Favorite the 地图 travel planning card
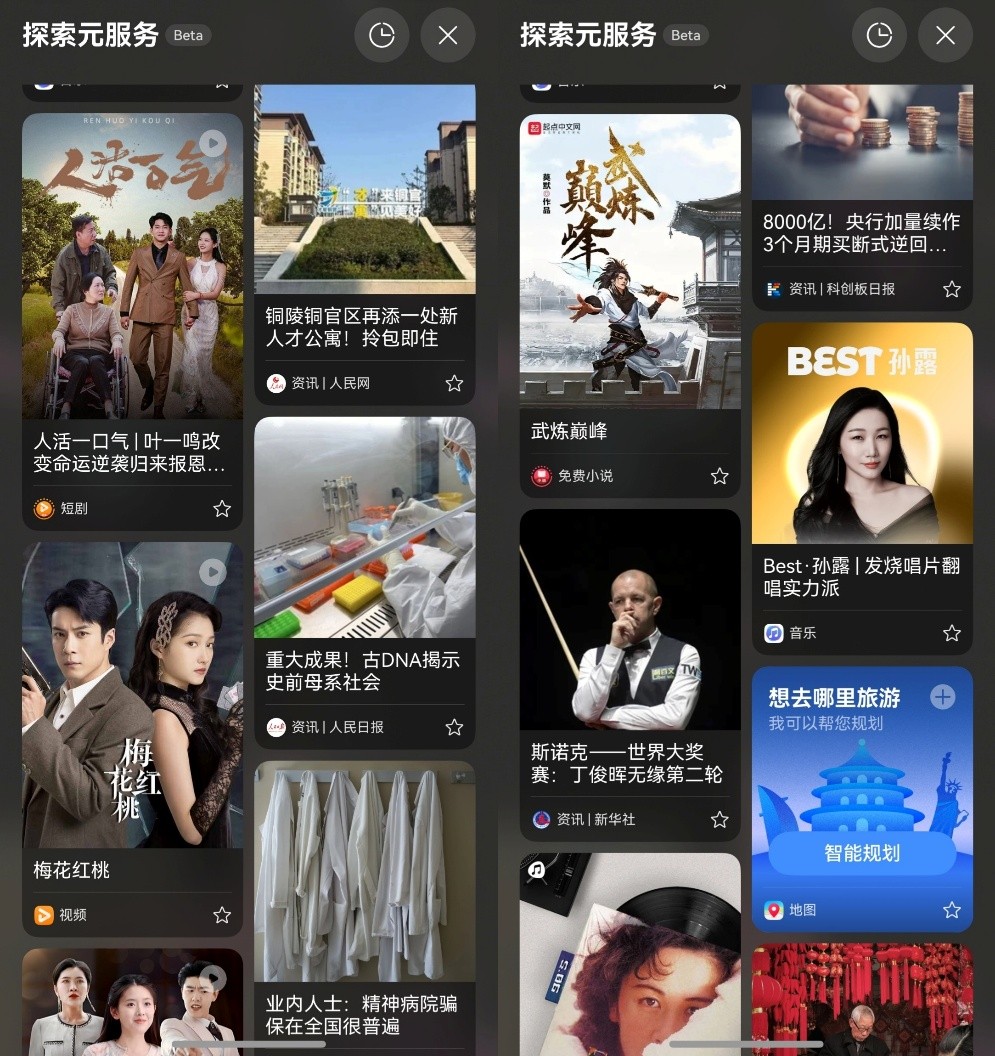Screen dimensions: 995x1056 tap(951, 910)
